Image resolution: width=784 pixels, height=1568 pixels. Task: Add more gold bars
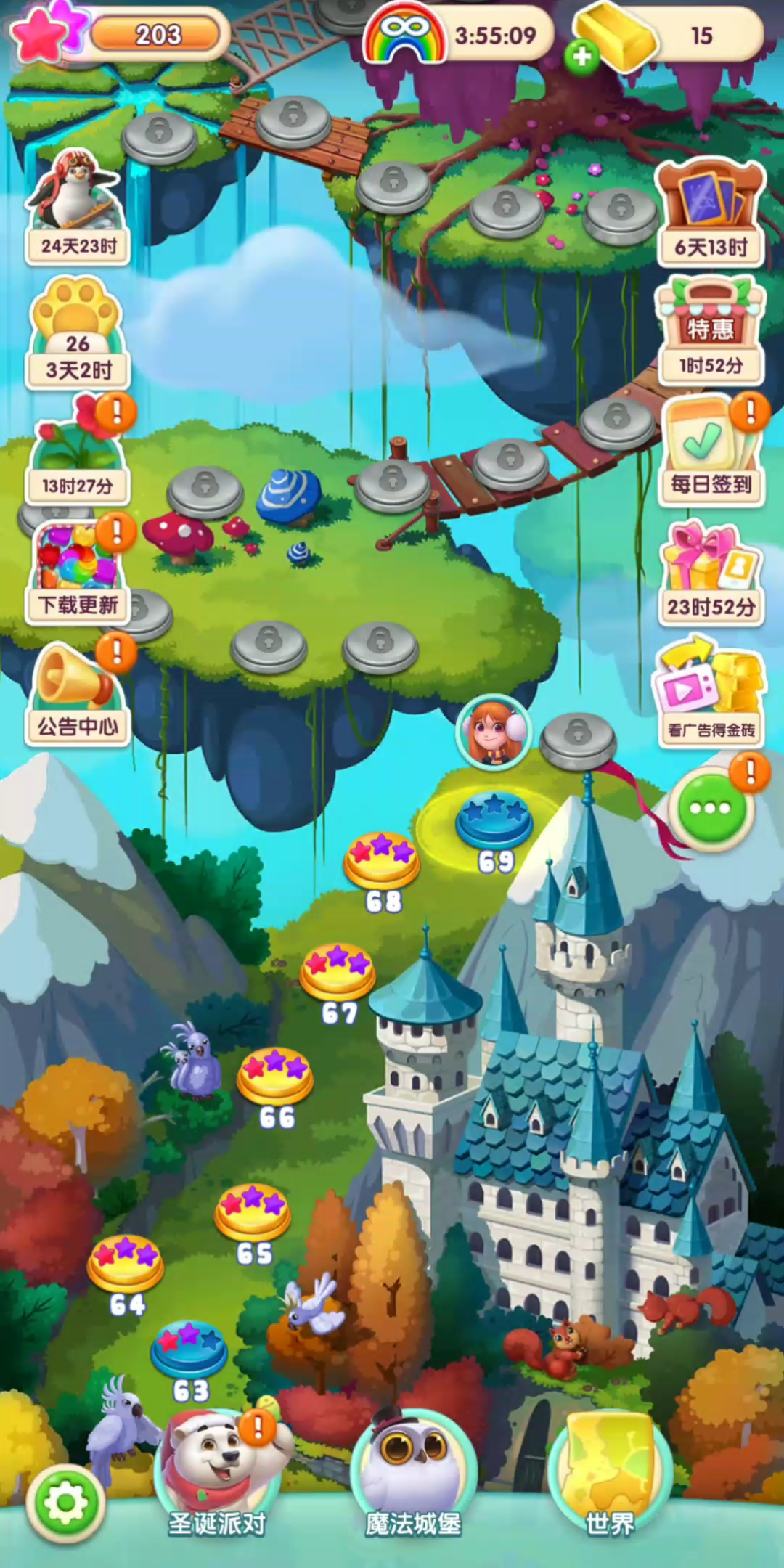coord(582,56)
